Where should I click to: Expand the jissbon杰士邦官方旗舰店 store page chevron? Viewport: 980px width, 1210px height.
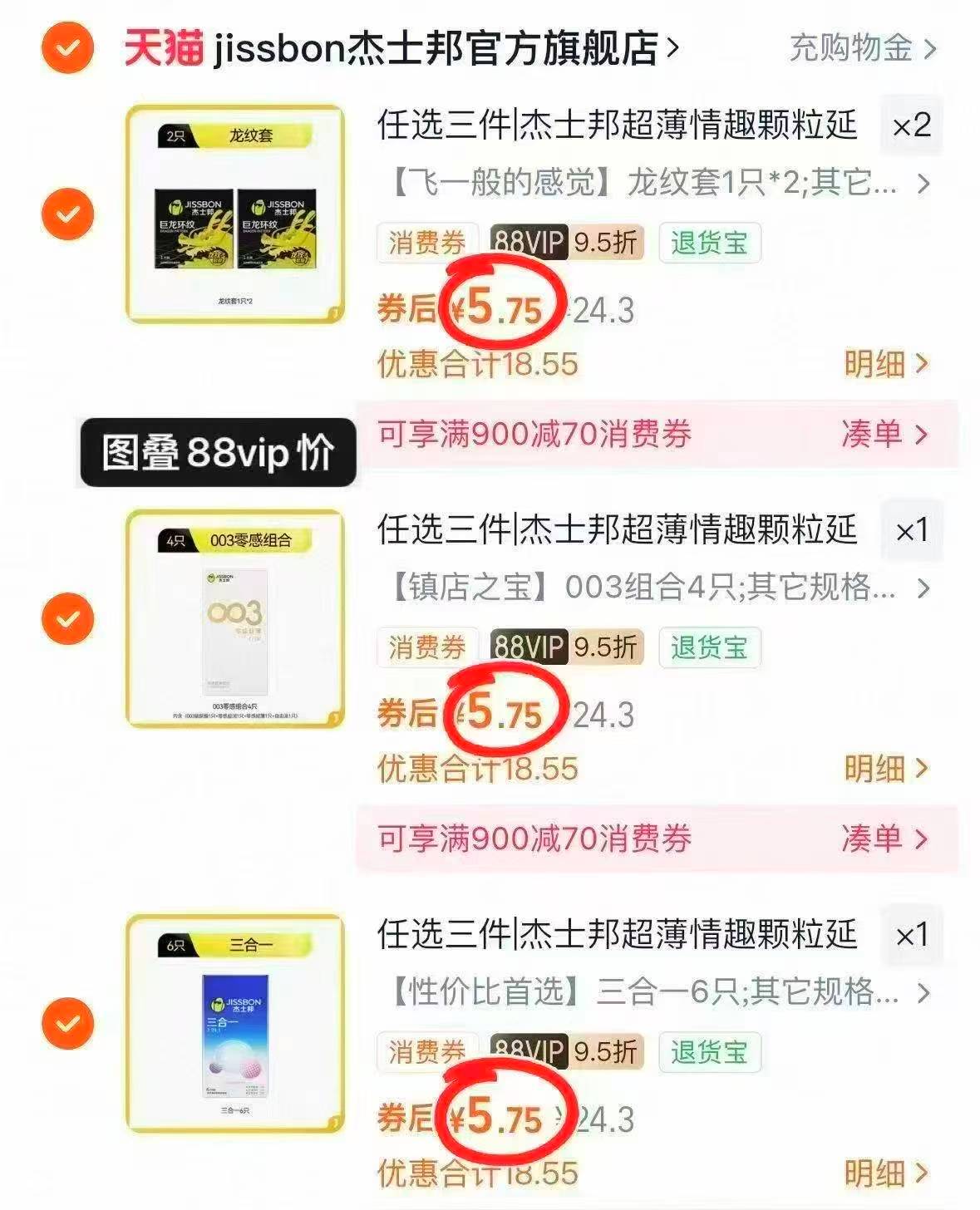coord(672,50)
